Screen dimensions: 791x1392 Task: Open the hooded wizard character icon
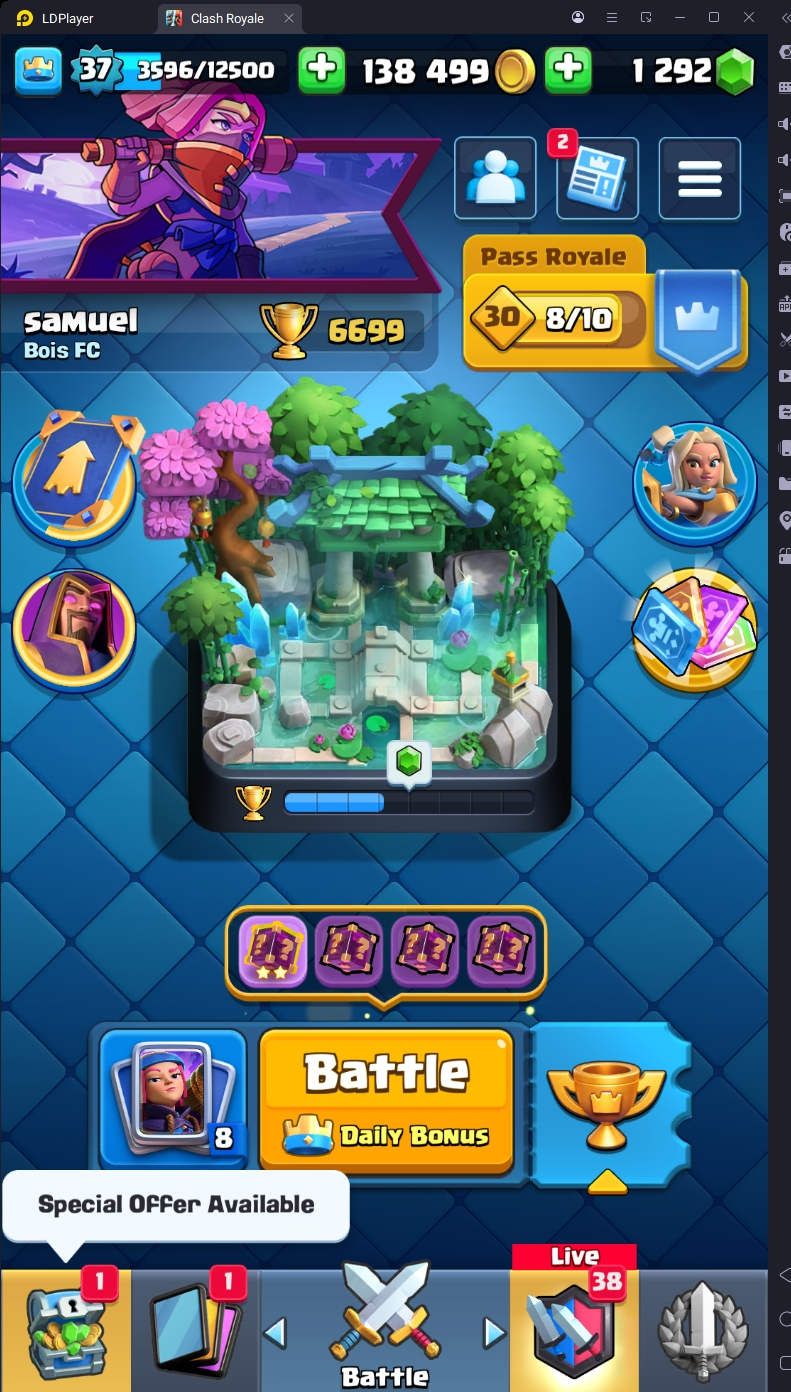[x=74, y=628]
